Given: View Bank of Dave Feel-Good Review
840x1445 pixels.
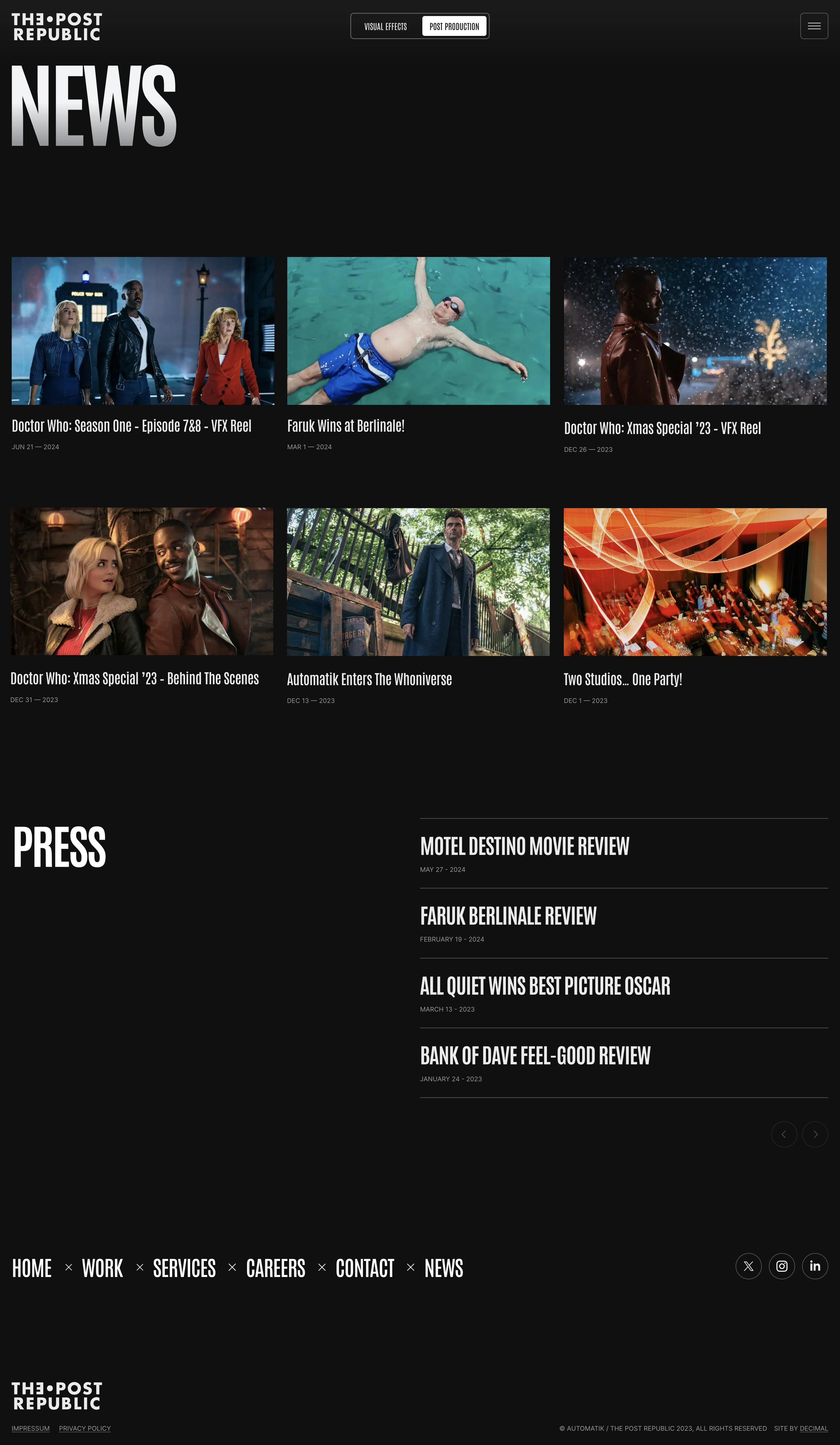Looking at the screenshot, I should pyautogui.click(x=535, y=1056).
